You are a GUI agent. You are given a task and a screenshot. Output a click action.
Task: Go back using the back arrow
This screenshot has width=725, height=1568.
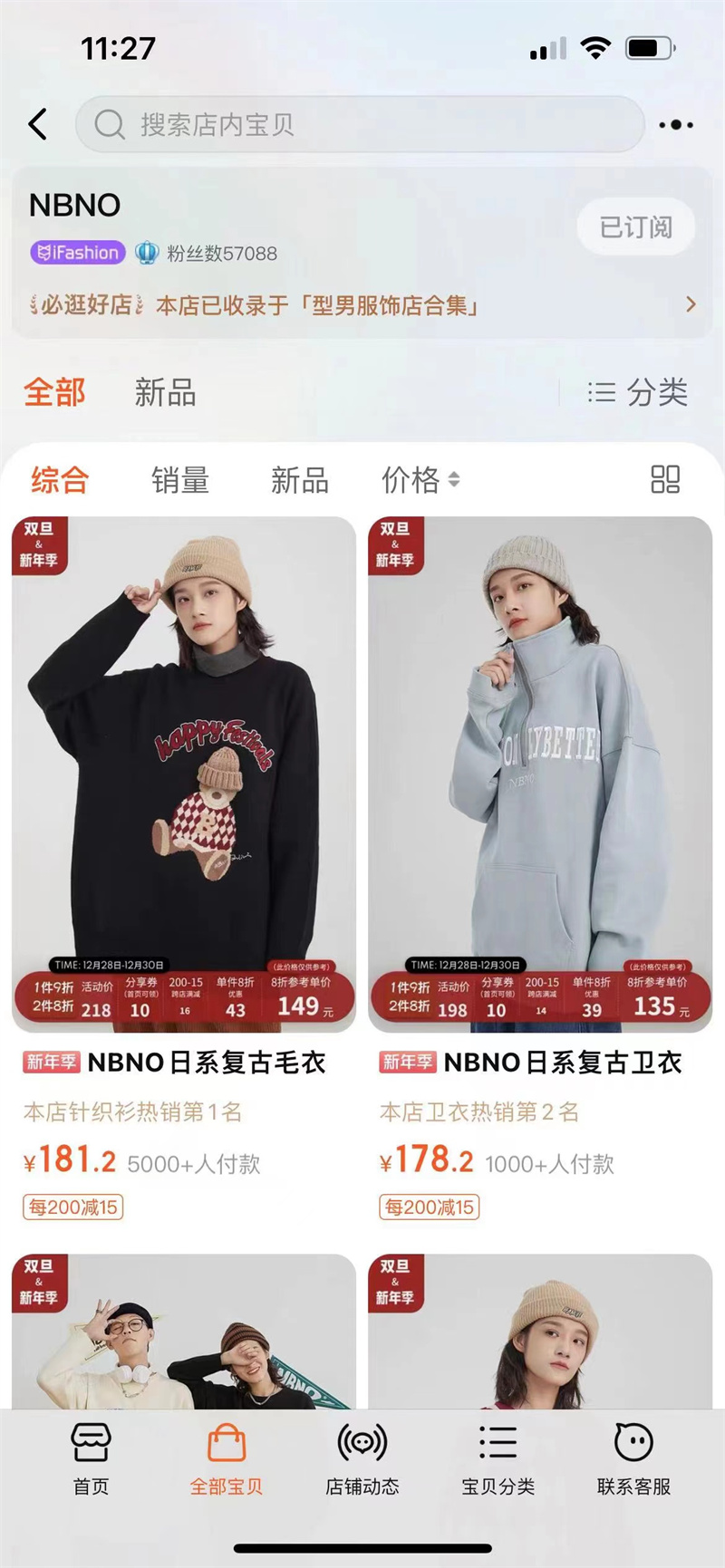(x=38, y=124)
